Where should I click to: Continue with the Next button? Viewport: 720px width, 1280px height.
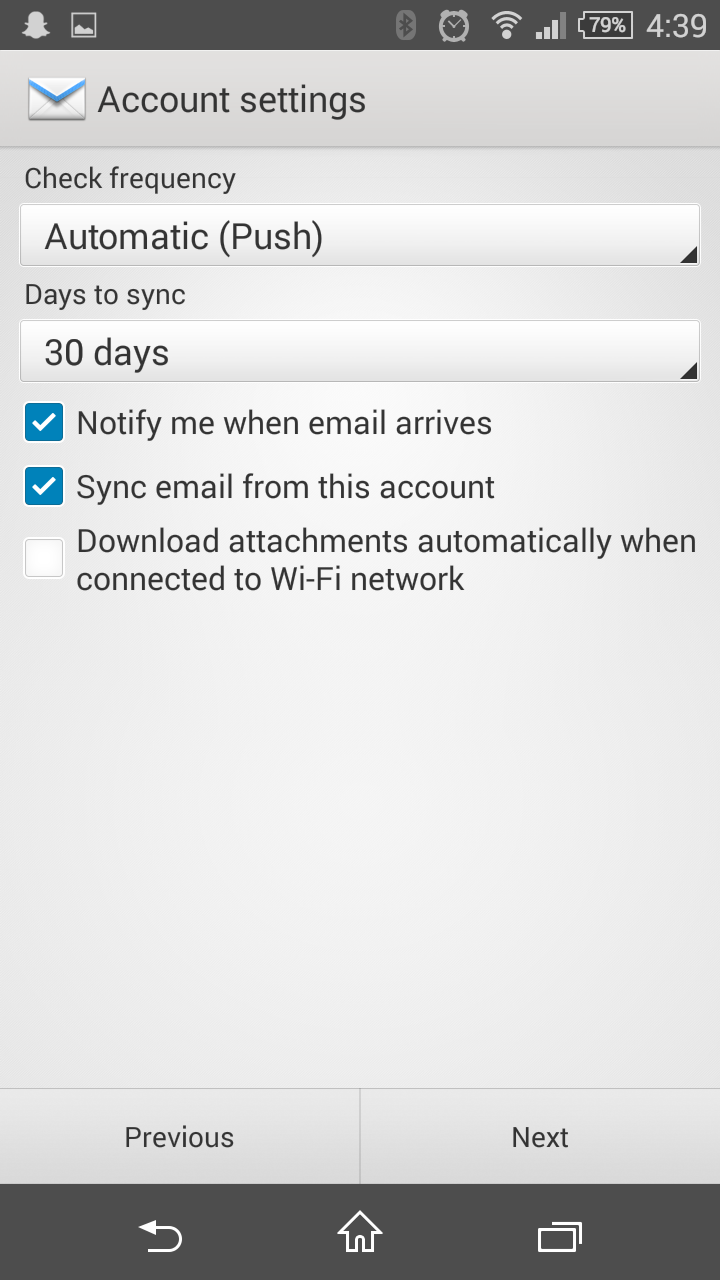pyautogui.click(x=540, y=1137)
